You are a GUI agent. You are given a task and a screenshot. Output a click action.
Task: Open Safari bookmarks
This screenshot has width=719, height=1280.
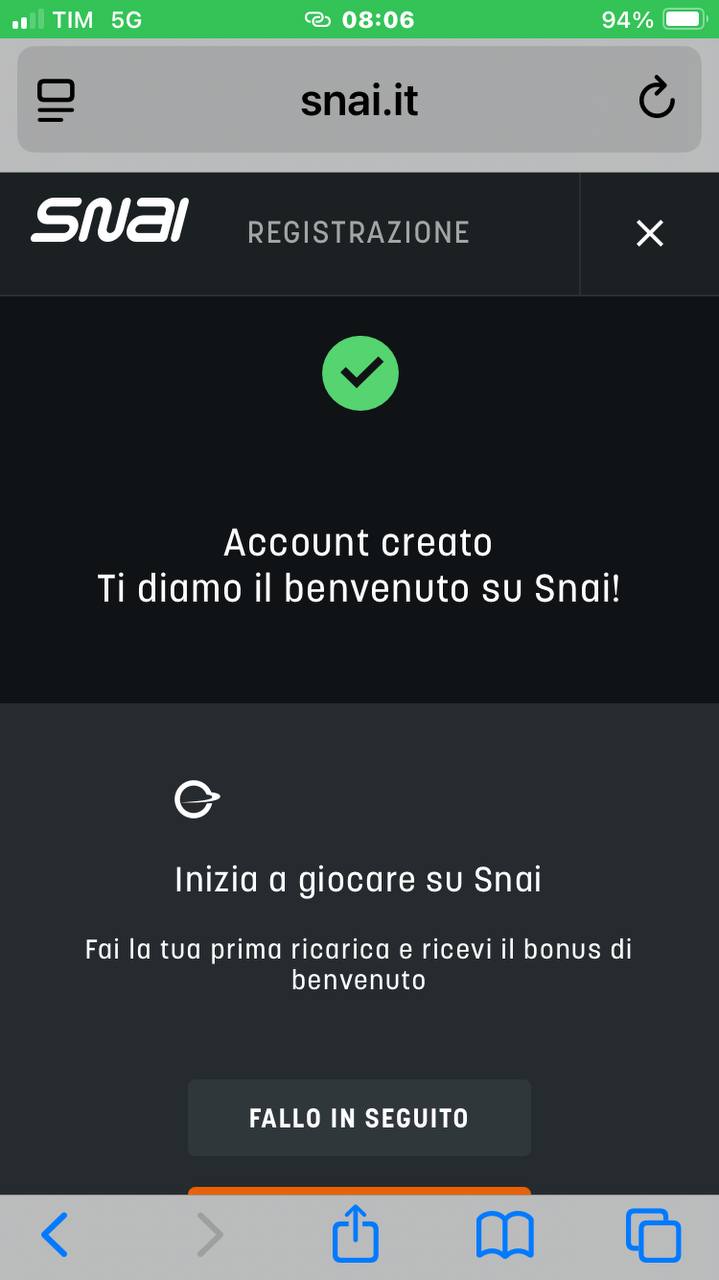(504, 1236)
